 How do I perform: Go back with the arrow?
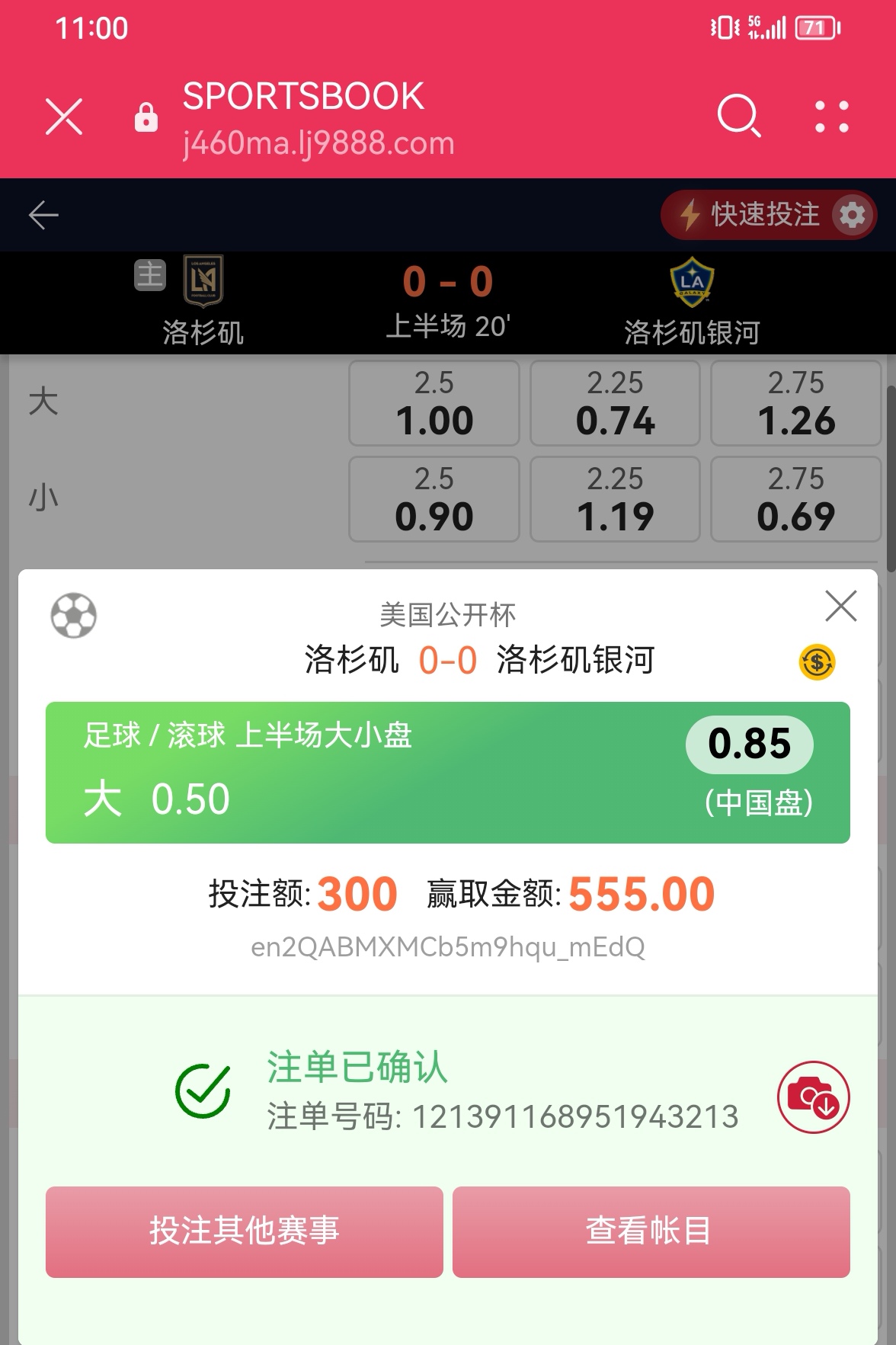pyautogui.click(x=43, y=215)
